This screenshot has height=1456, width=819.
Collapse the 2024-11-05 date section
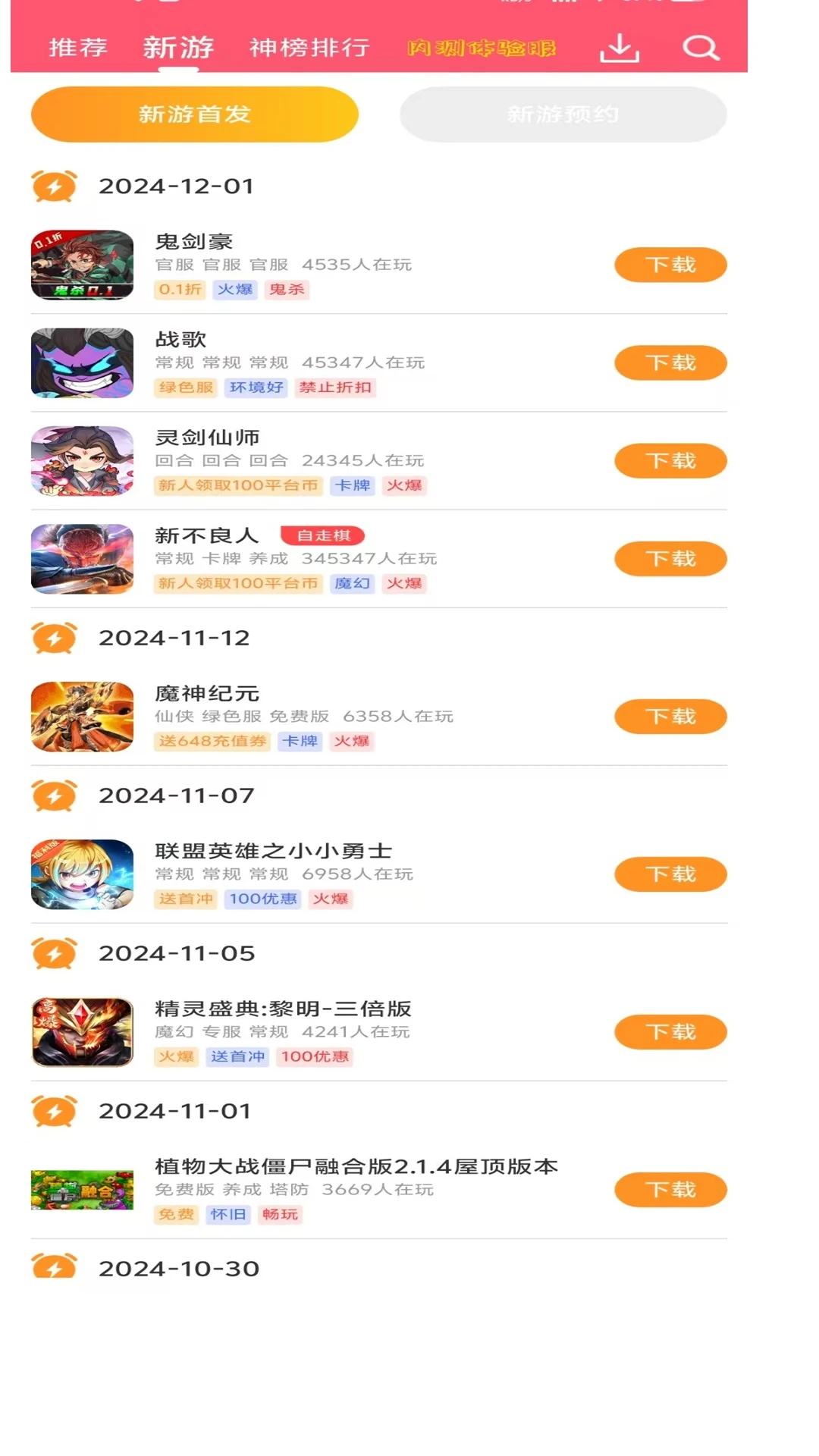(x=175, y=952)
